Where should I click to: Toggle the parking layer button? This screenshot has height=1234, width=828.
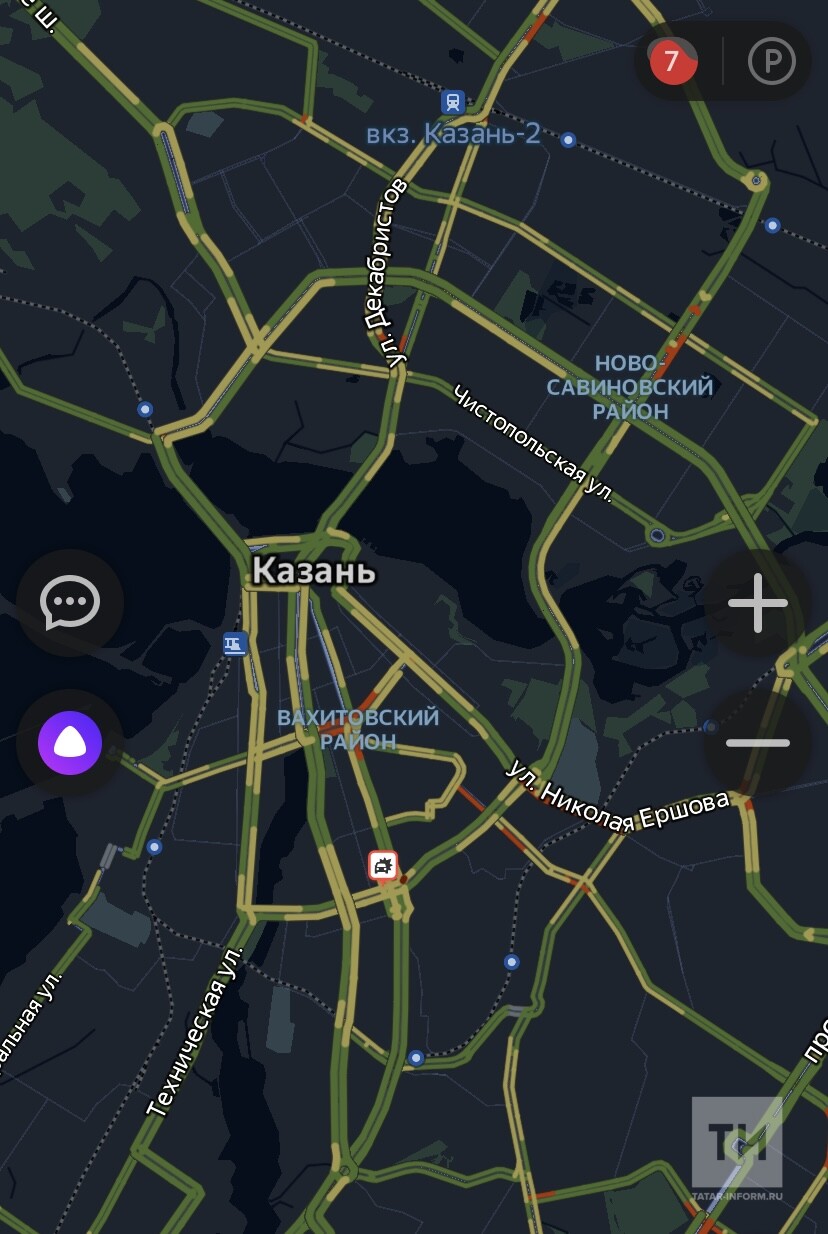pos(771,62)
